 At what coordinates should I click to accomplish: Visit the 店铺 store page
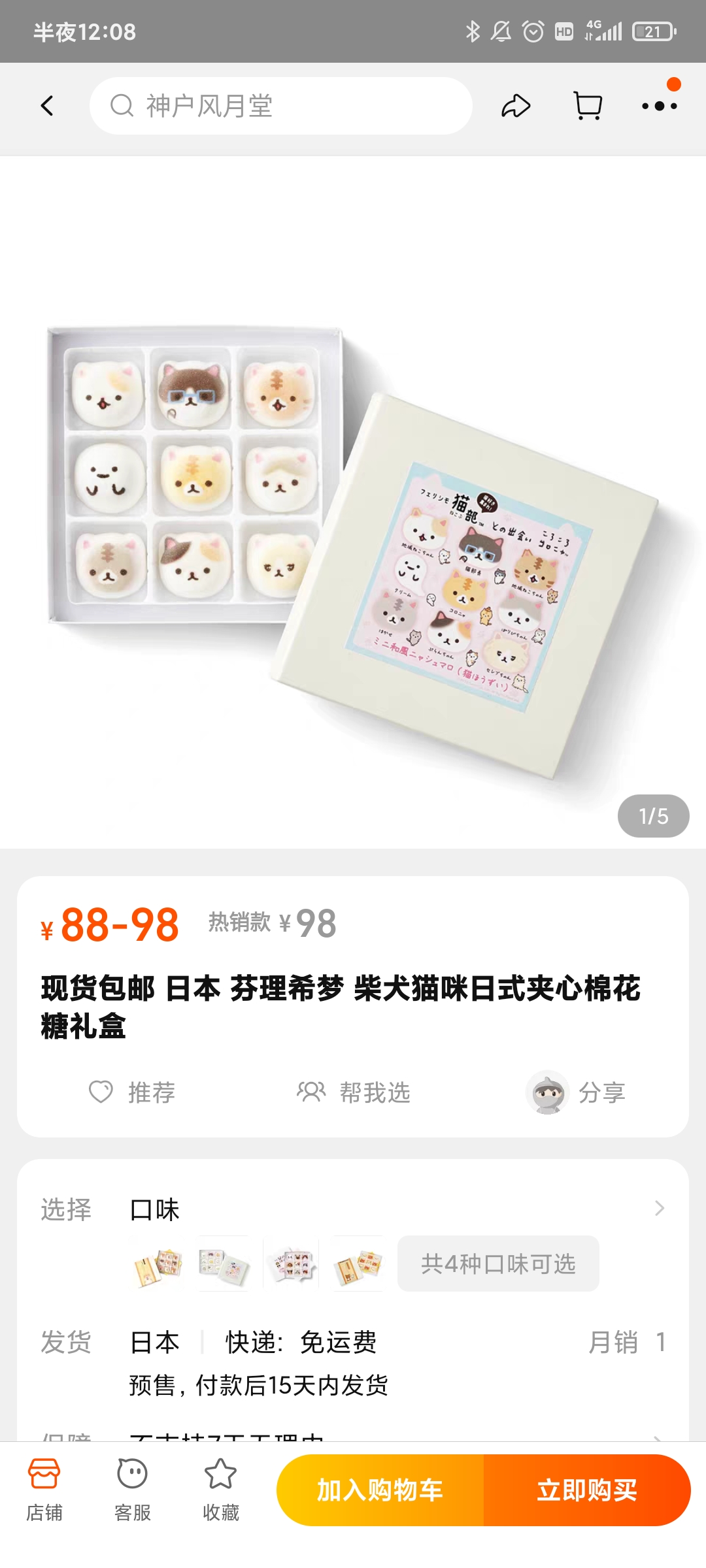tap(44, 1490)
